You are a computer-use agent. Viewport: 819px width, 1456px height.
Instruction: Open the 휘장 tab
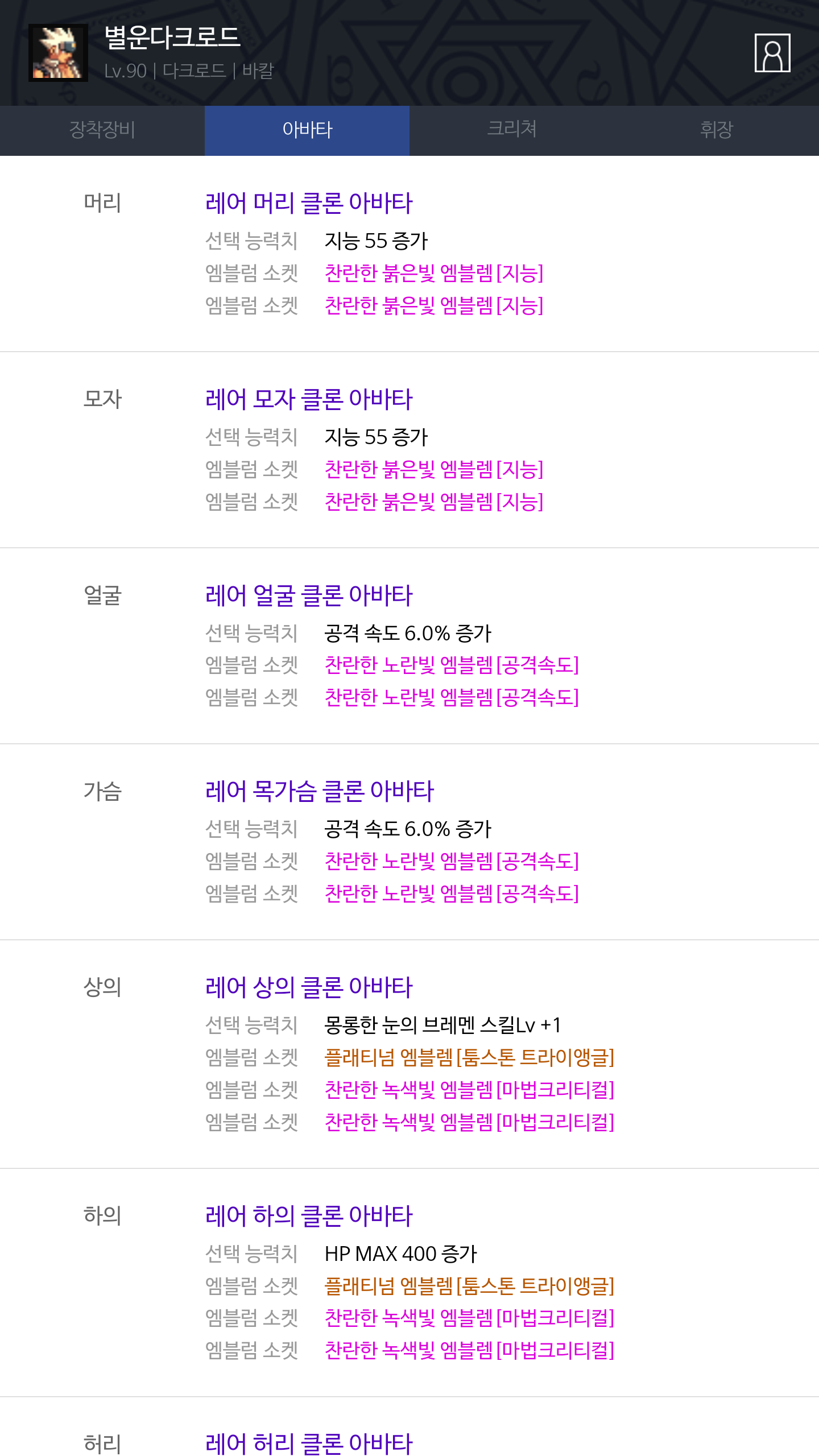(717, 130)
